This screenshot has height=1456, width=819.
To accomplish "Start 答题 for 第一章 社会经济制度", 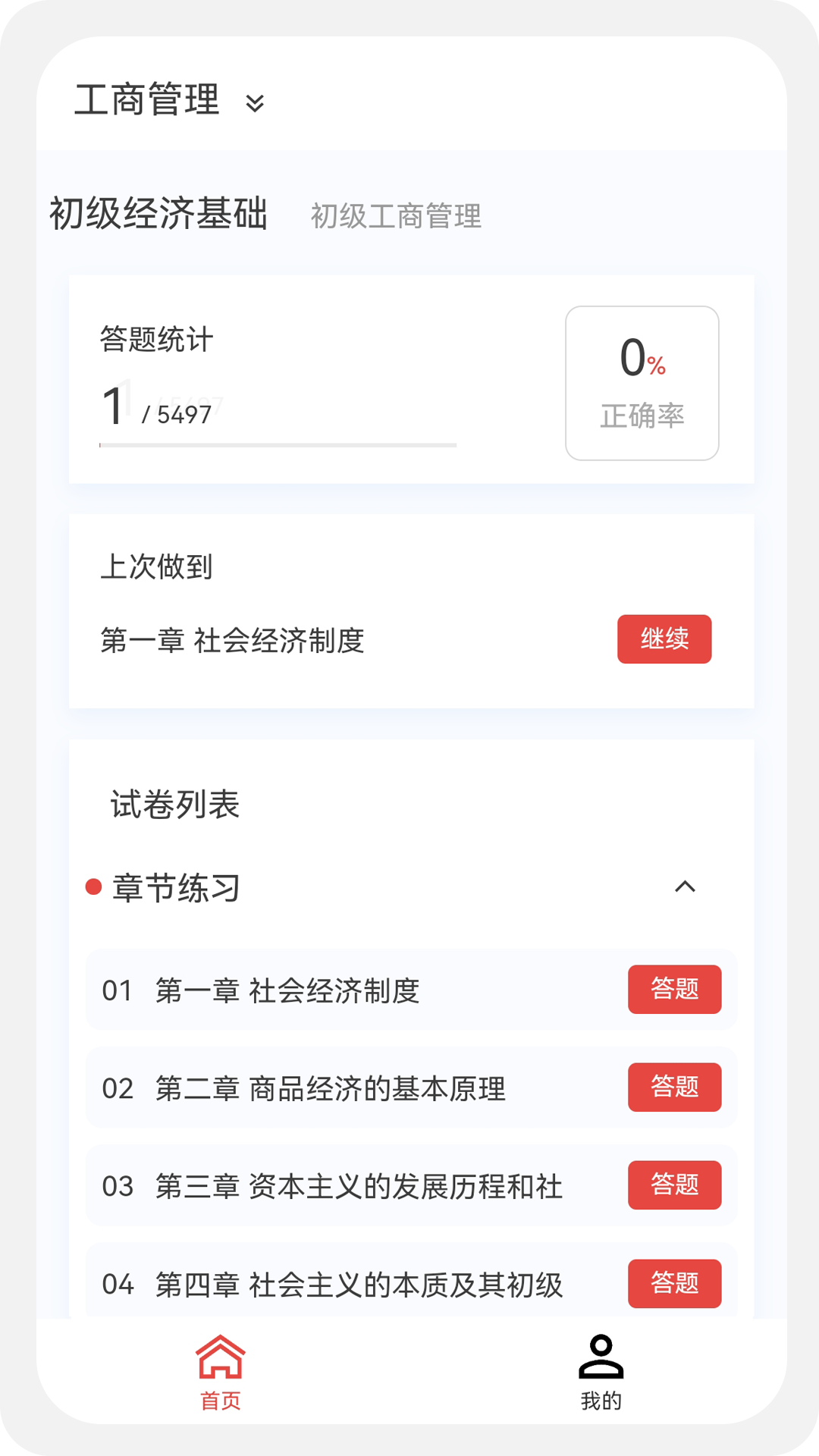I will tap(674, 990).
